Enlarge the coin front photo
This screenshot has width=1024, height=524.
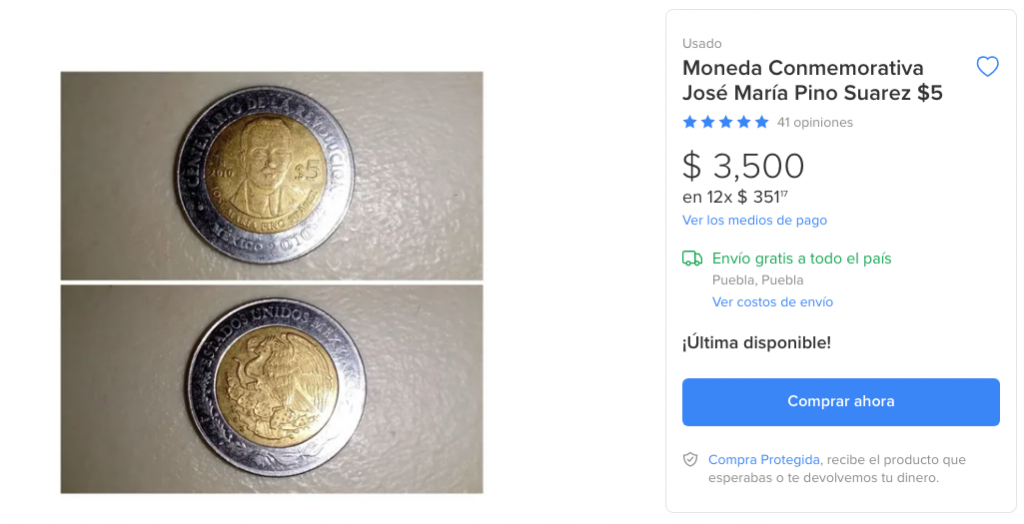271,176
